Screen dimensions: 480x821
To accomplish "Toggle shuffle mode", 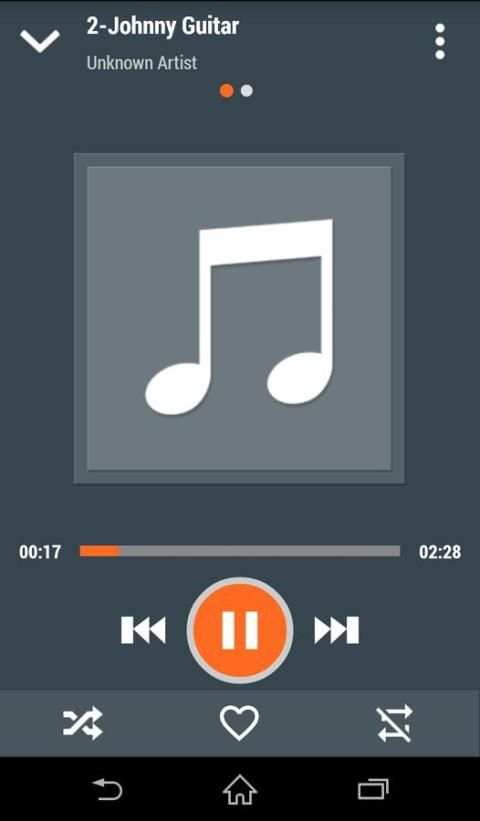I will (83, 723).
